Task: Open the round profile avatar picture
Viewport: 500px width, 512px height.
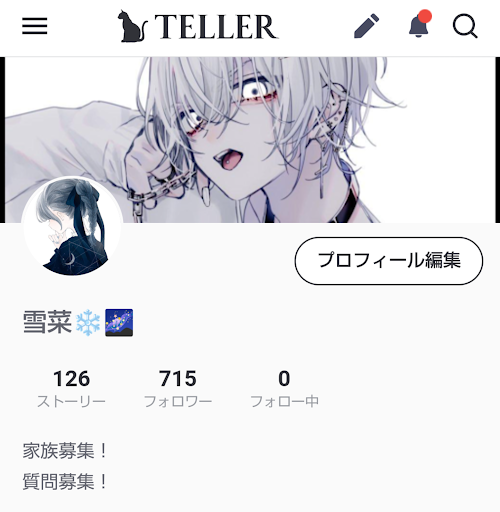Action: click(72, 227)
